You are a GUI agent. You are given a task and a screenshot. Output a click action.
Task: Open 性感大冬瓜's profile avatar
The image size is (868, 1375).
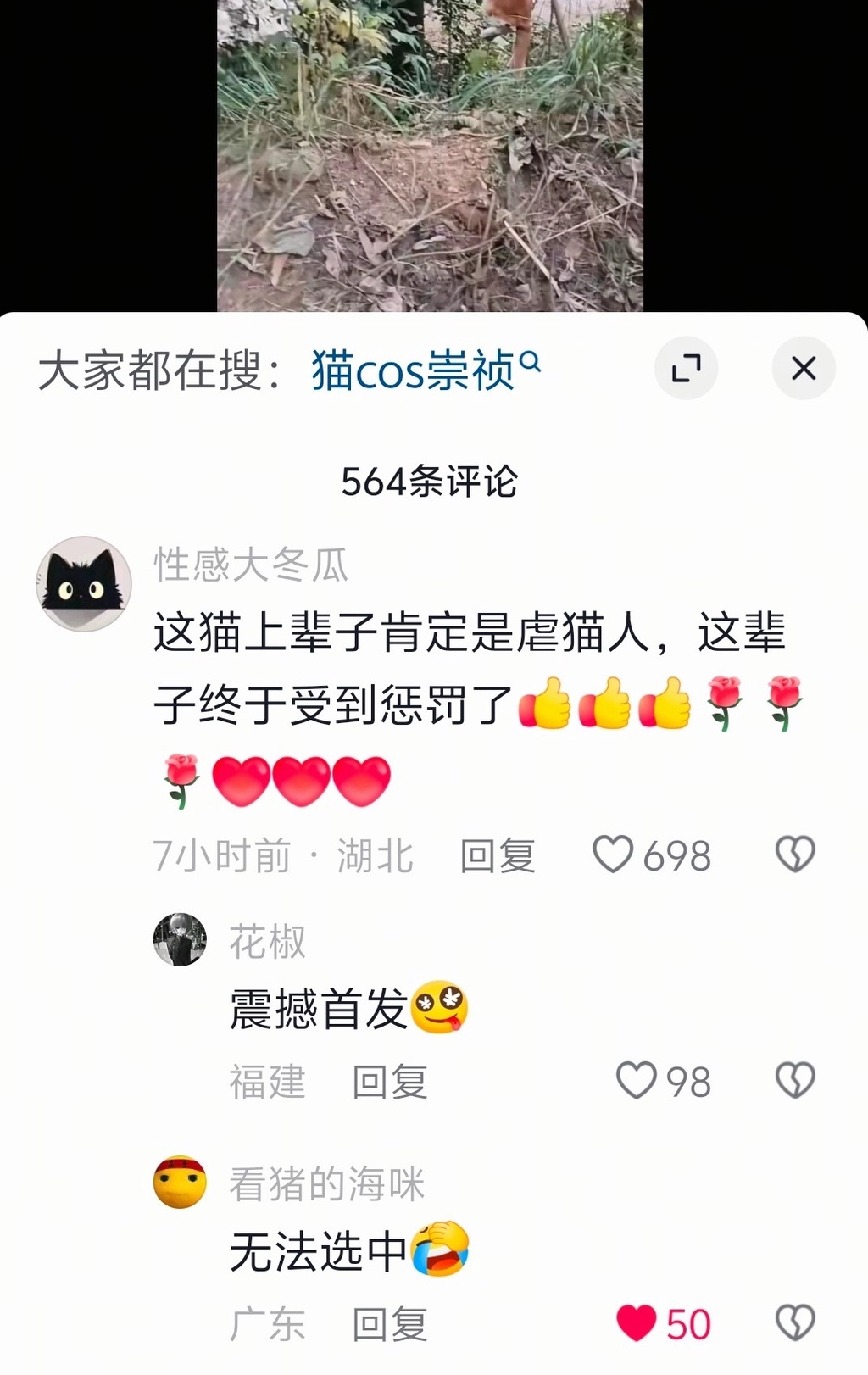[84, 584]
